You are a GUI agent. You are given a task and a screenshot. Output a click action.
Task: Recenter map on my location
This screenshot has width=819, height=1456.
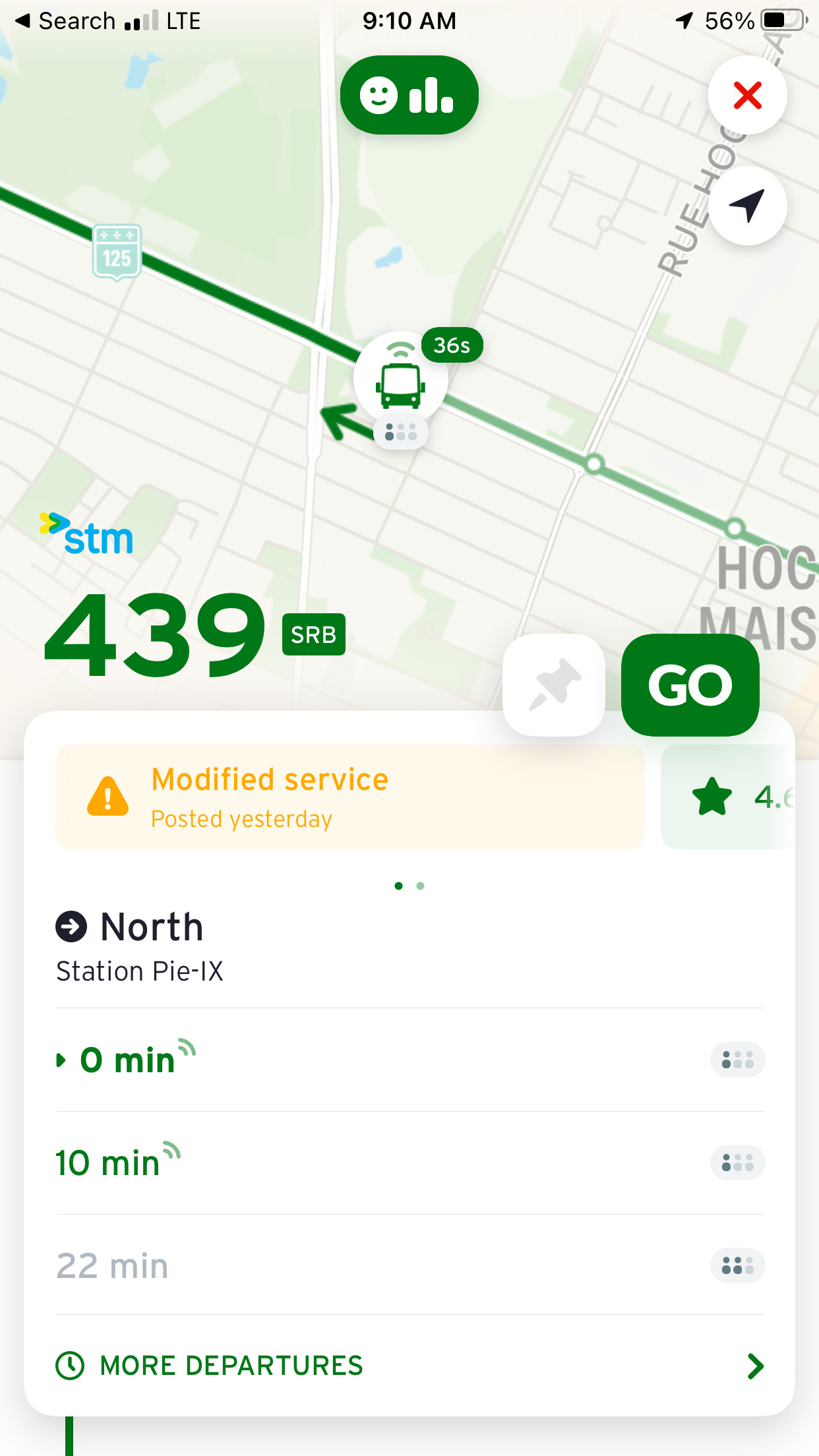747,206
